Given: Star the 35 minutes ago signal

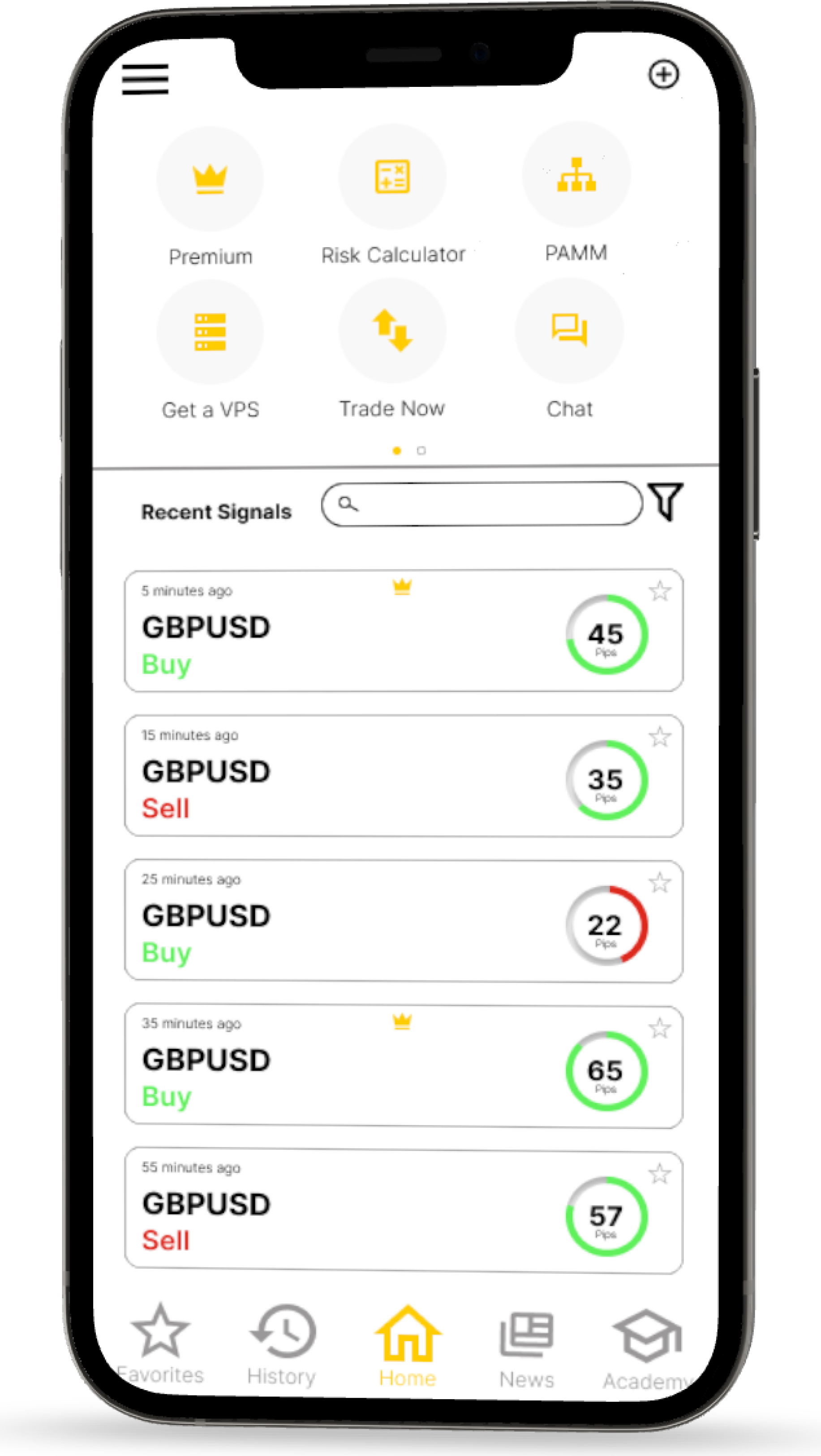Looking at the screenshot, I should point(660,1028).
